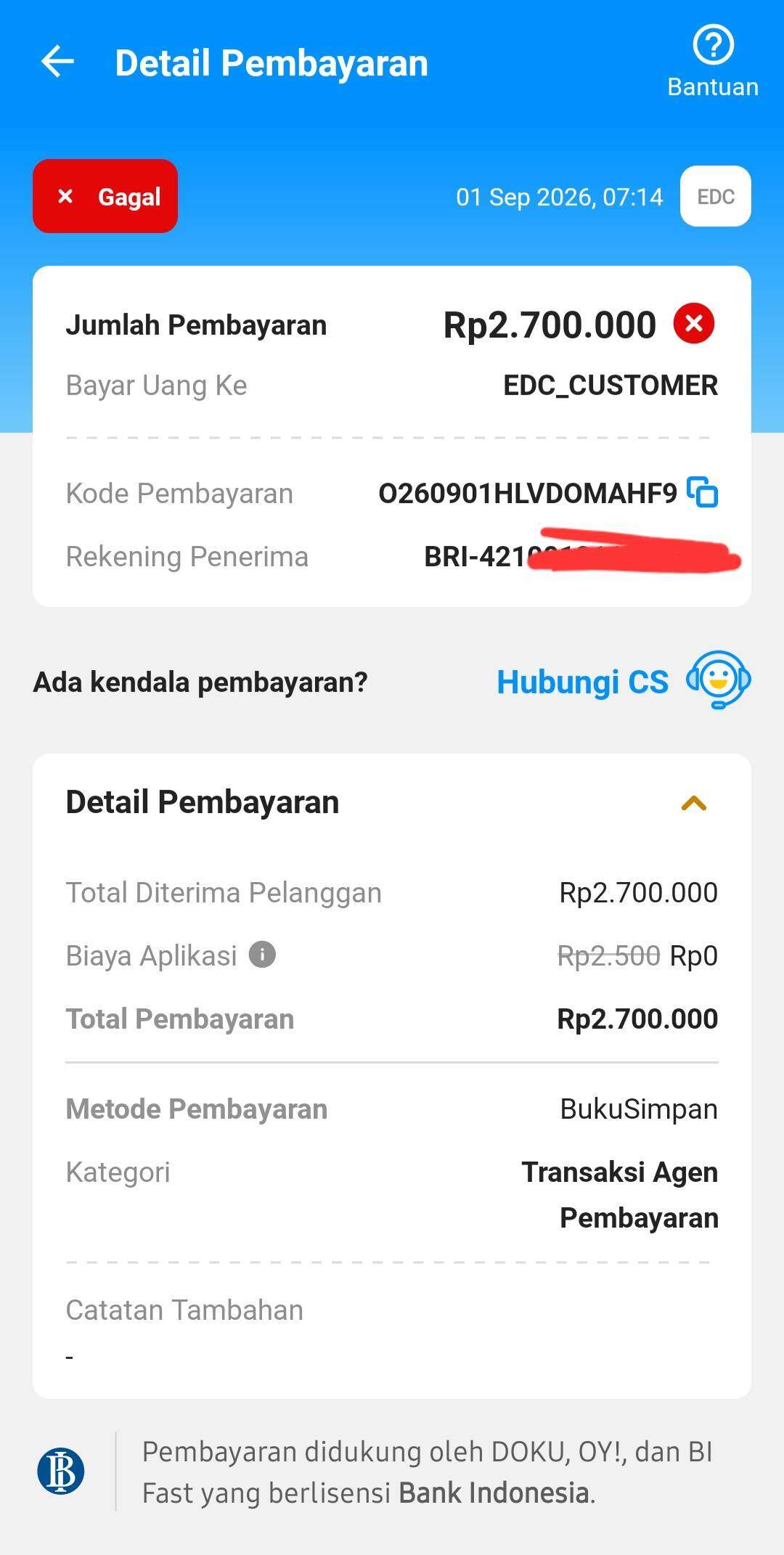This screenshot has width=784, height=1555.
Task: Collapse the Detail Pembayaran section
Action: [694, 803]
